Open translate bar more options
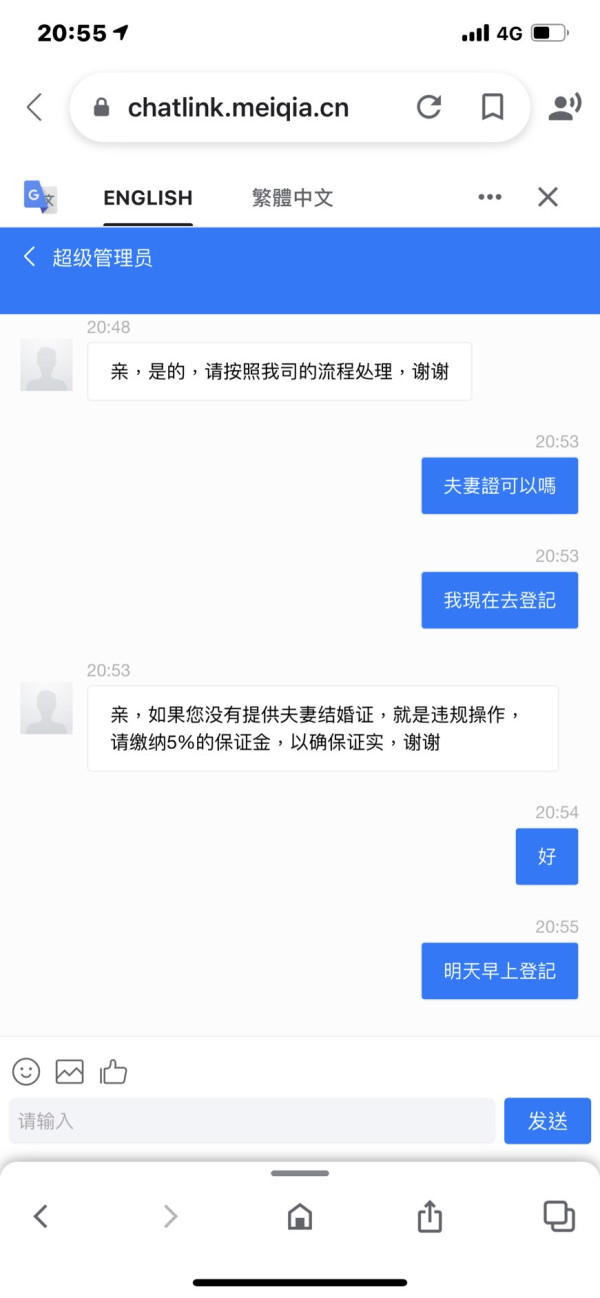 tap(490, 197)
